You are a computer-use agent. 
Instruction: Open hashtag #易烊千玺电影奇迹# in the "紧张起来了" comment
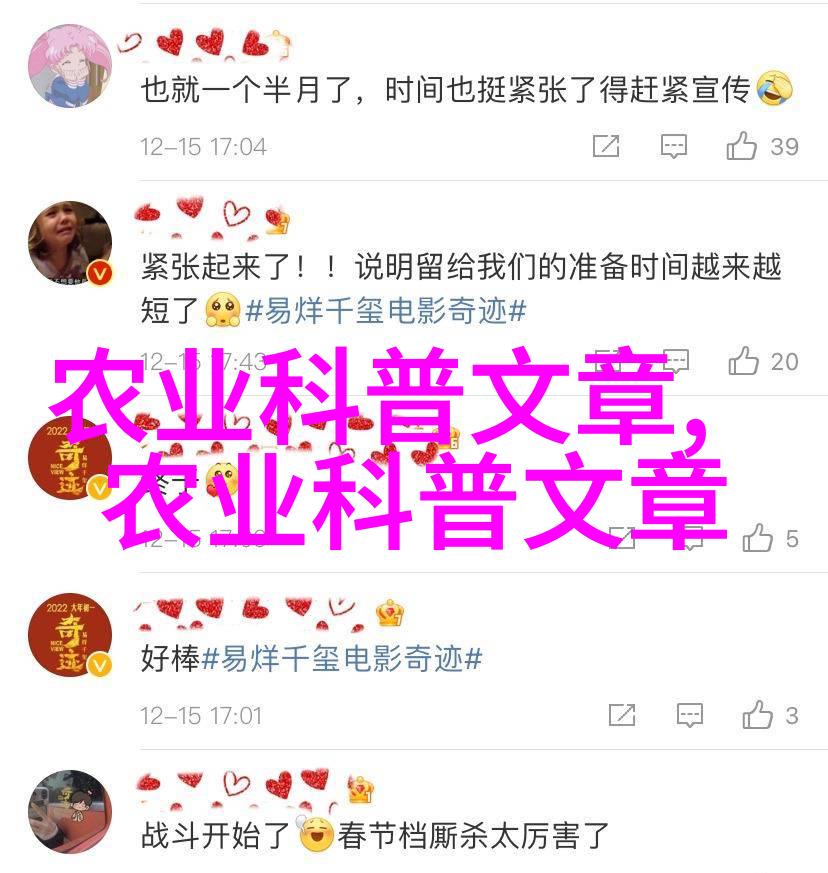click(x=386, y=311)
